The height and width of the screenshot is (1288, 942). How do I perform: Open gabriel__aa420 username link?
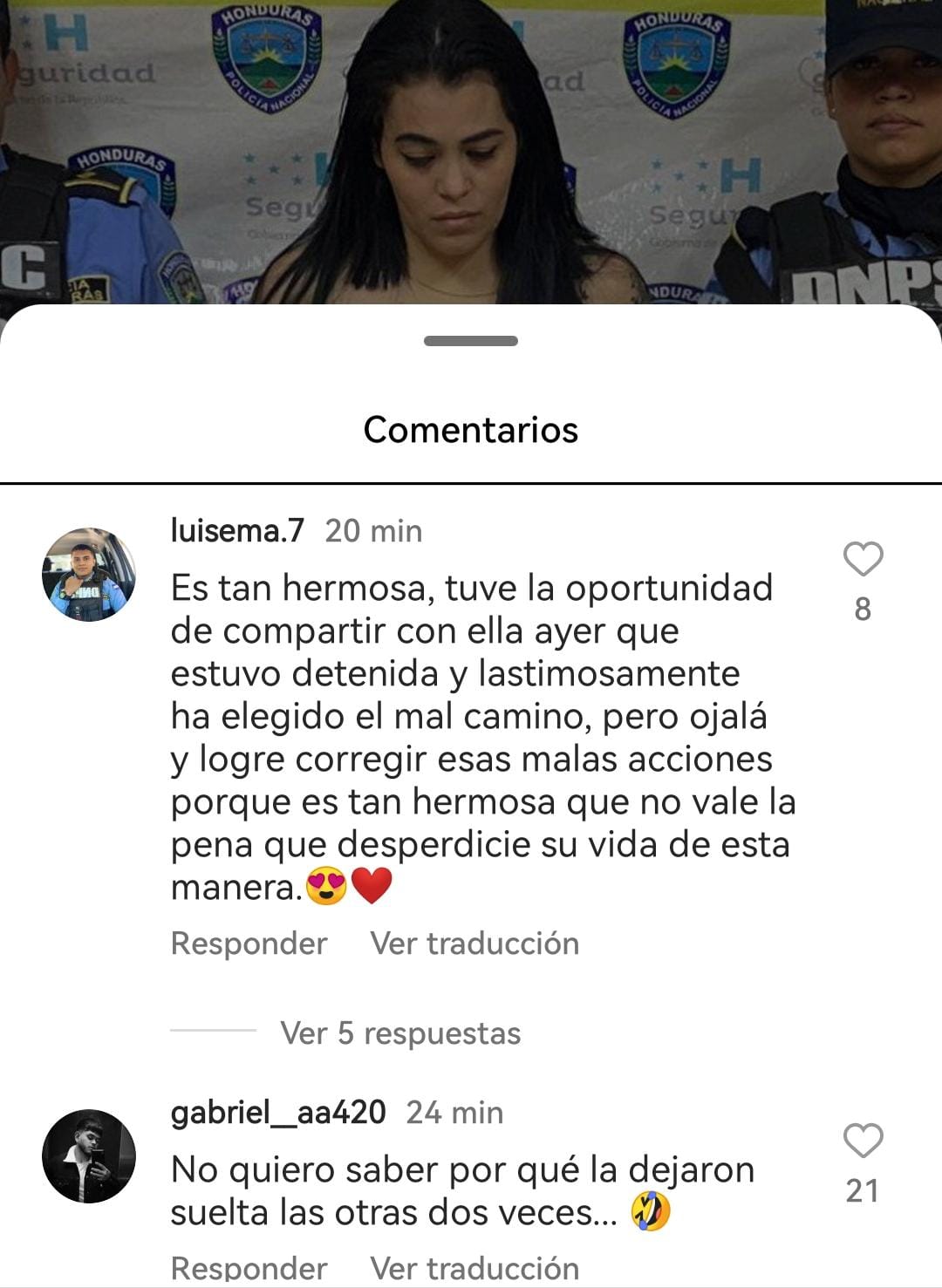278,1113
